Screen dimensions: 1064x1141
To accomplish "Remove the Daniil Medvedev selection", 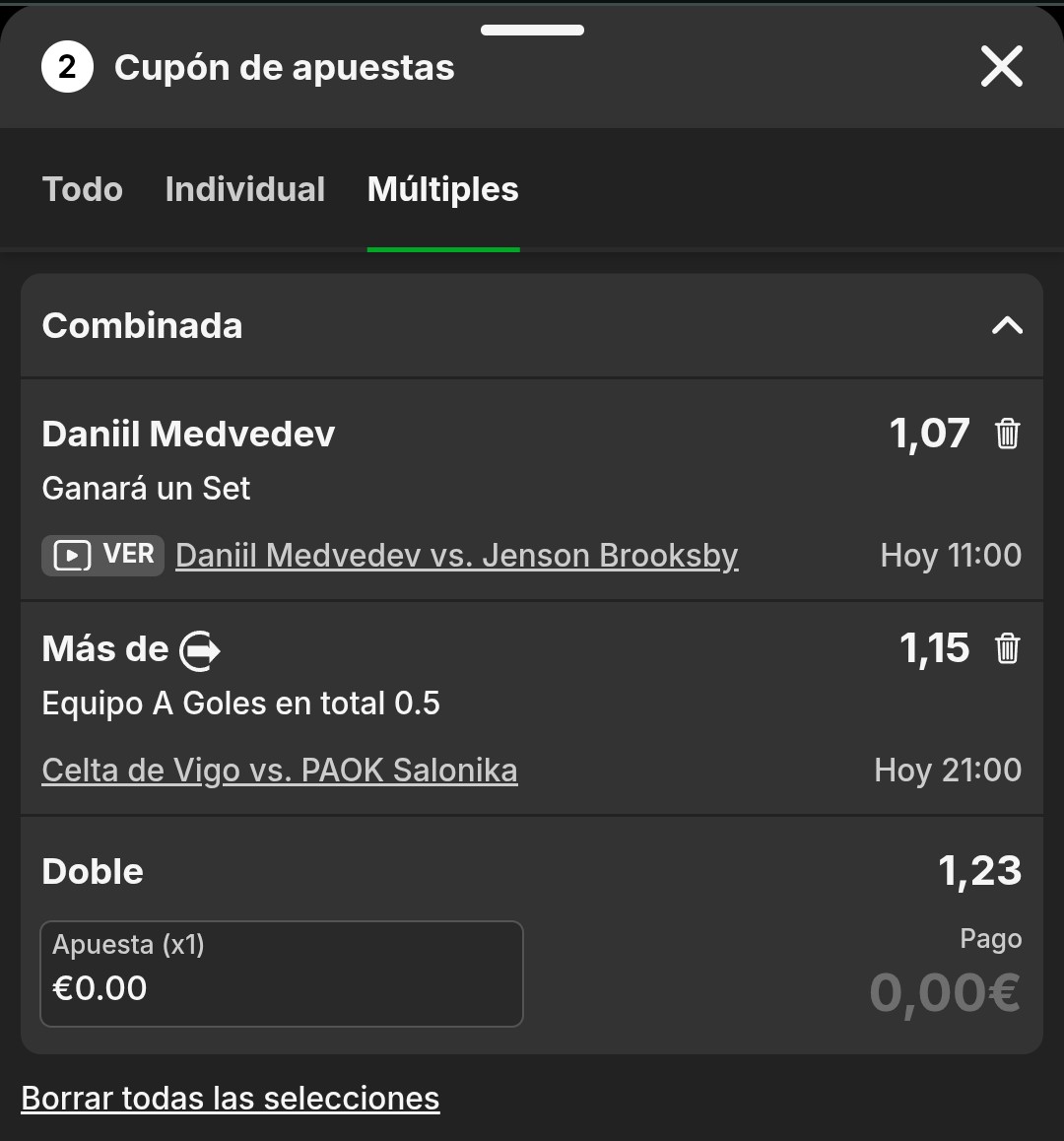I will 1007,434.
